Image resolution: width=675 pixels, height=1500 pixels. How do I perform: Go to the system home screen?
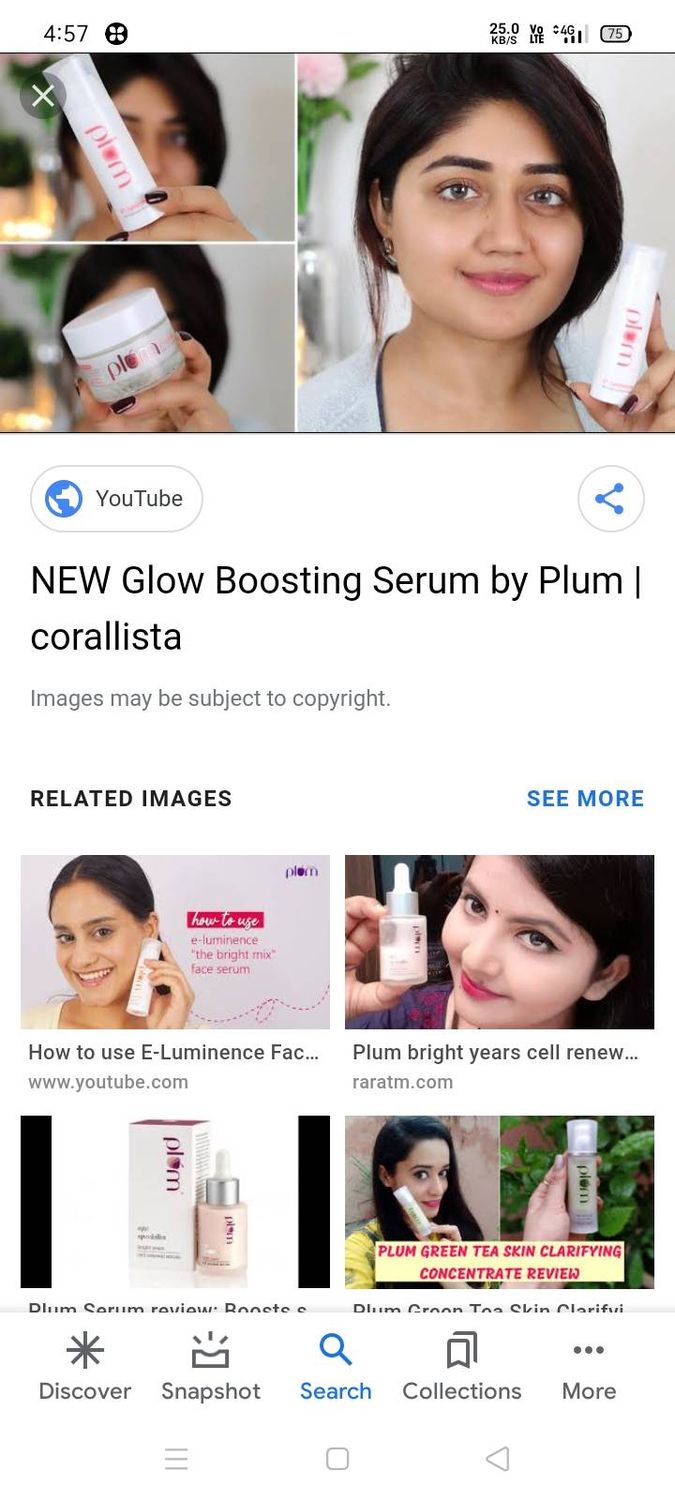338,1459
